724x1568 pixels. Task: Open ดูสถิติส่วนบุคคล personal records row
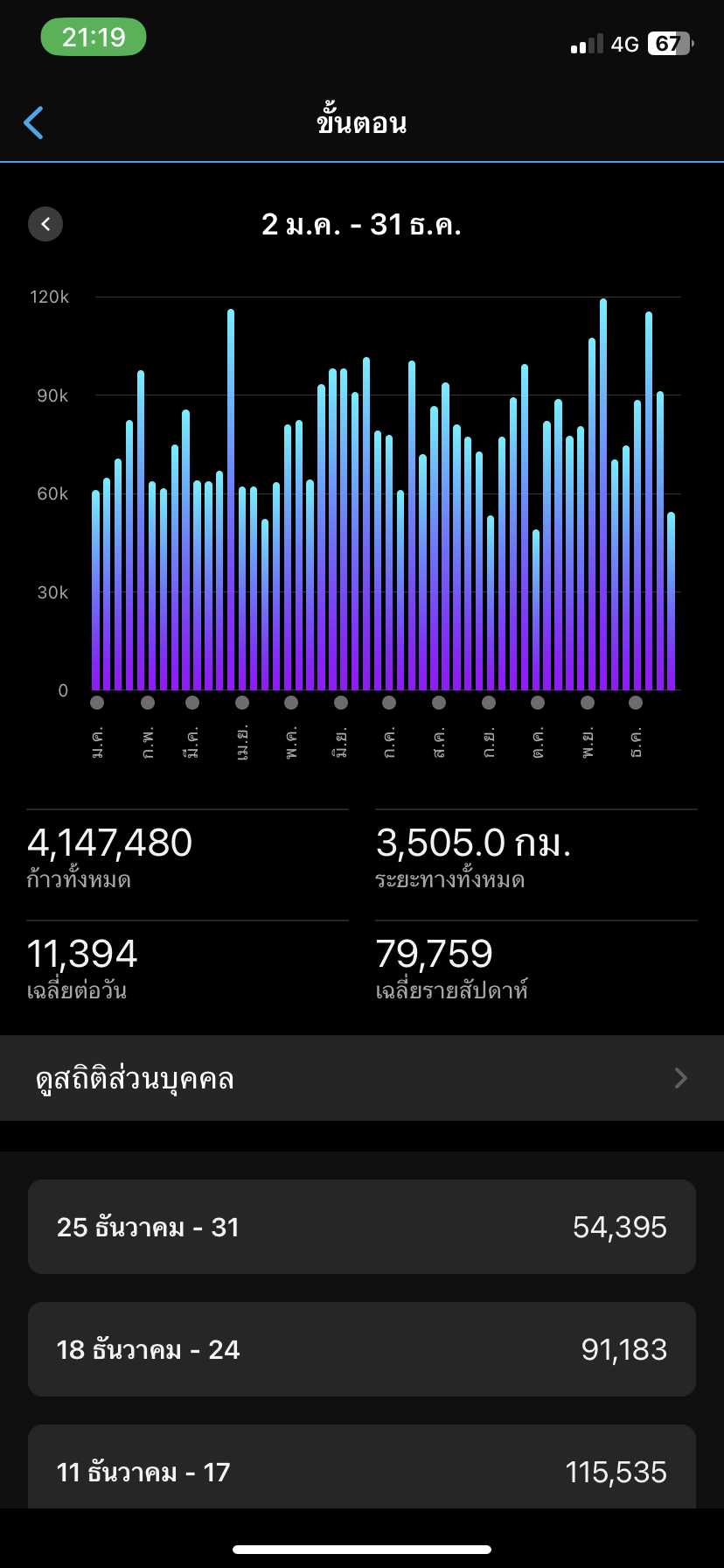(362, 1078)
